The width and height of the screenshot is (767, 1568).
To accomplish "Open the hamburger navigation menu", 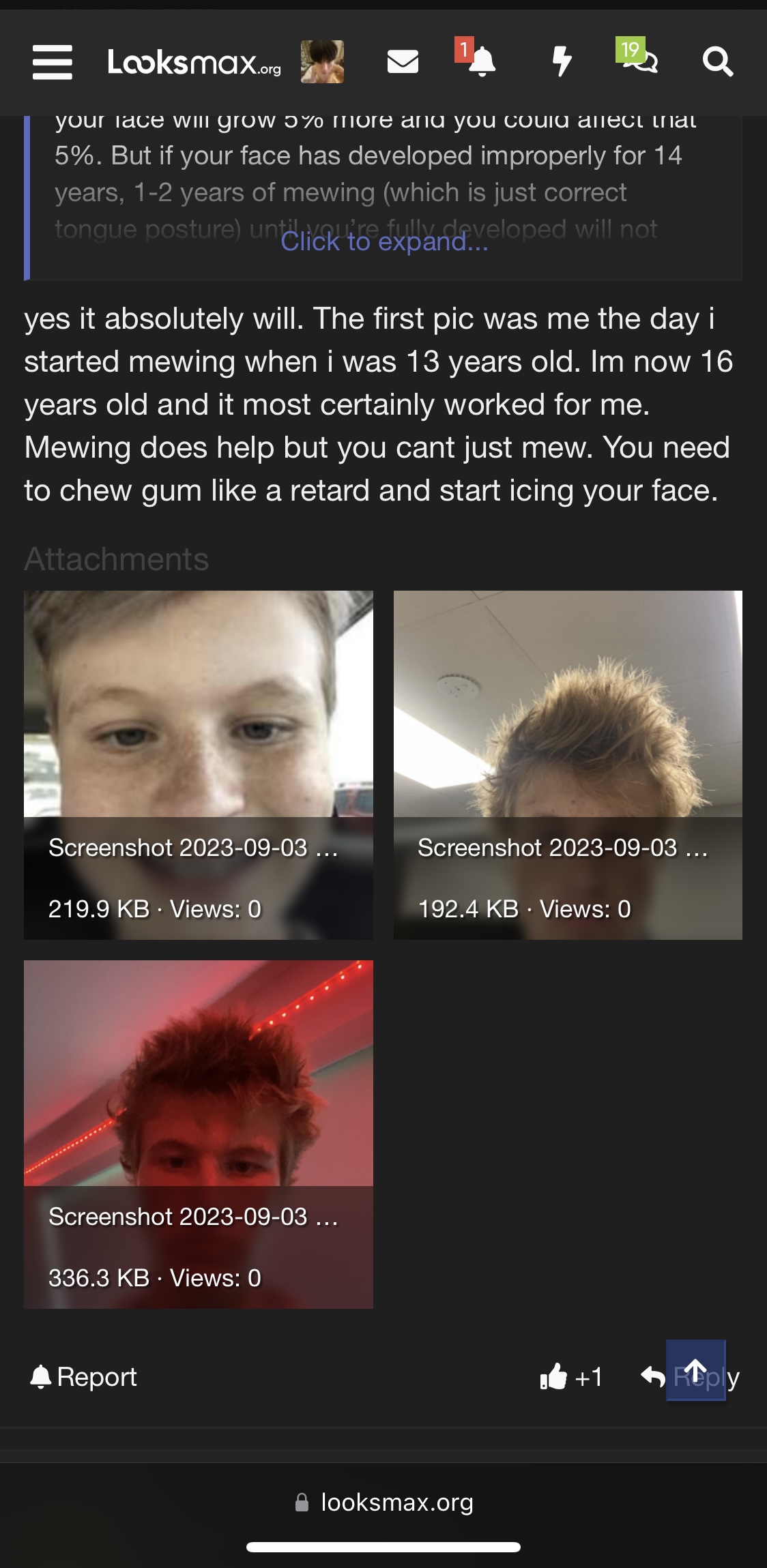I will (x=53, y=62).
